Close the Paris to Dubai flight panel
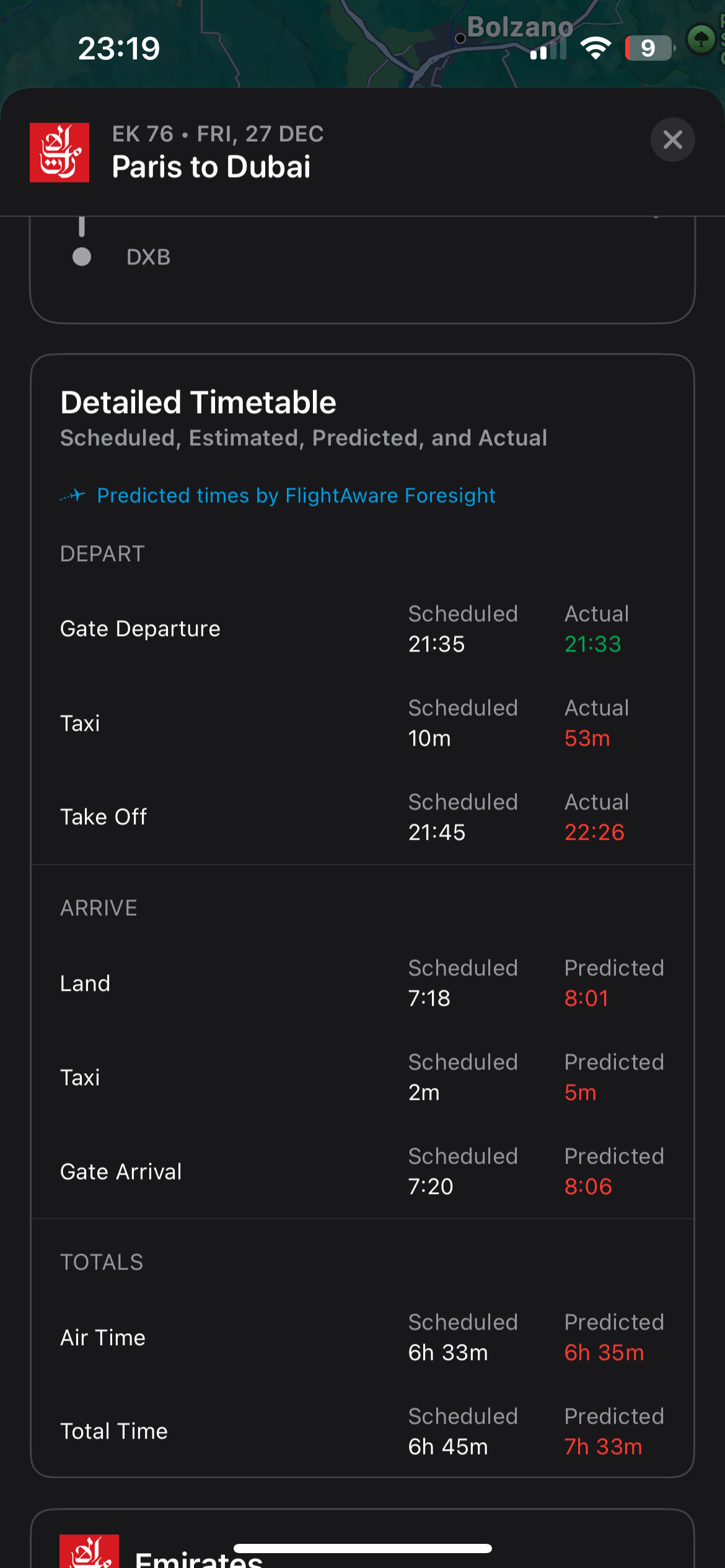The image size is (725, 1568). (x=672, y=140)
